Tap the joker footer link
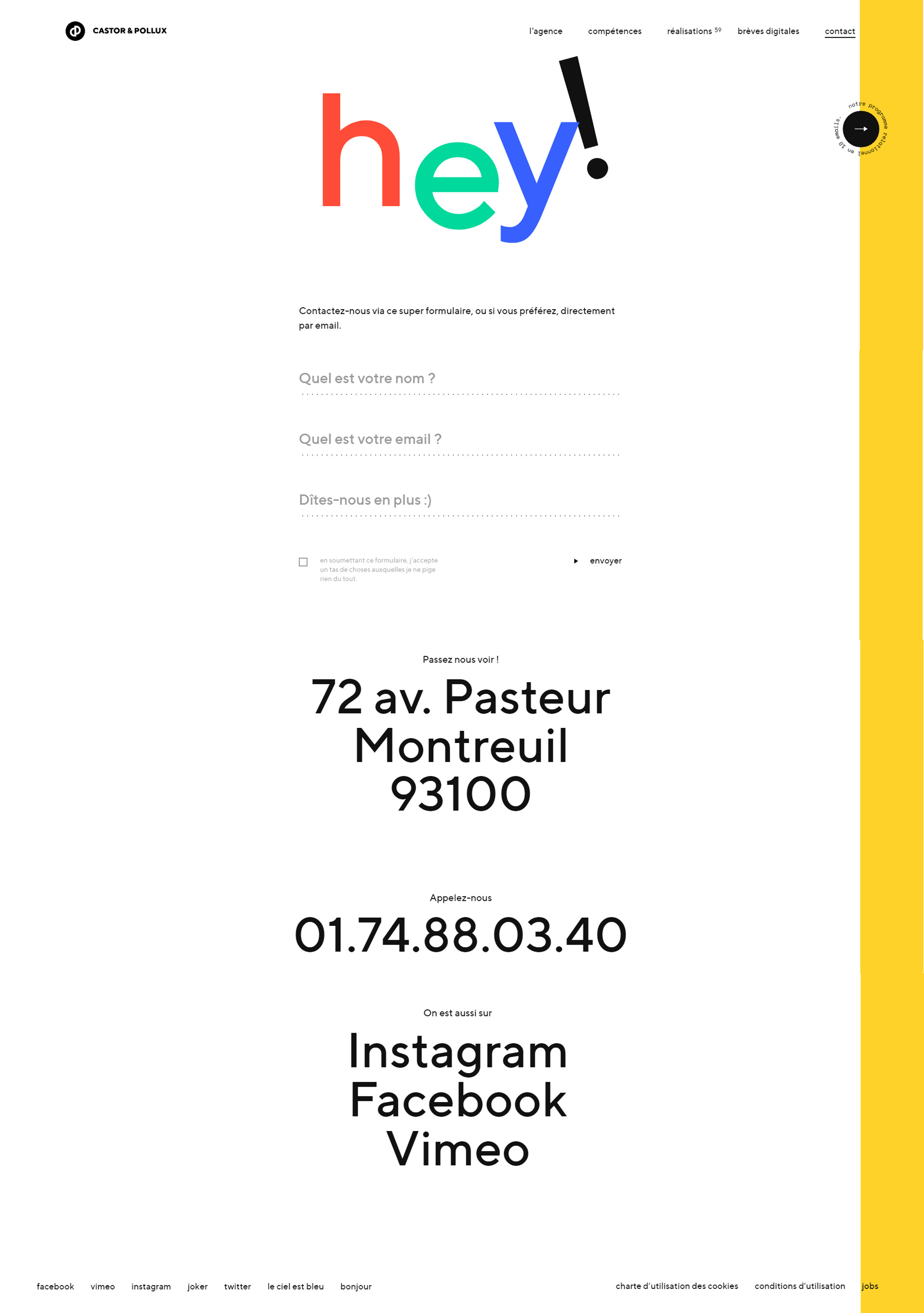Image resolution: width=924 pixels, height=1313 pixels. tap(197, 1287)
